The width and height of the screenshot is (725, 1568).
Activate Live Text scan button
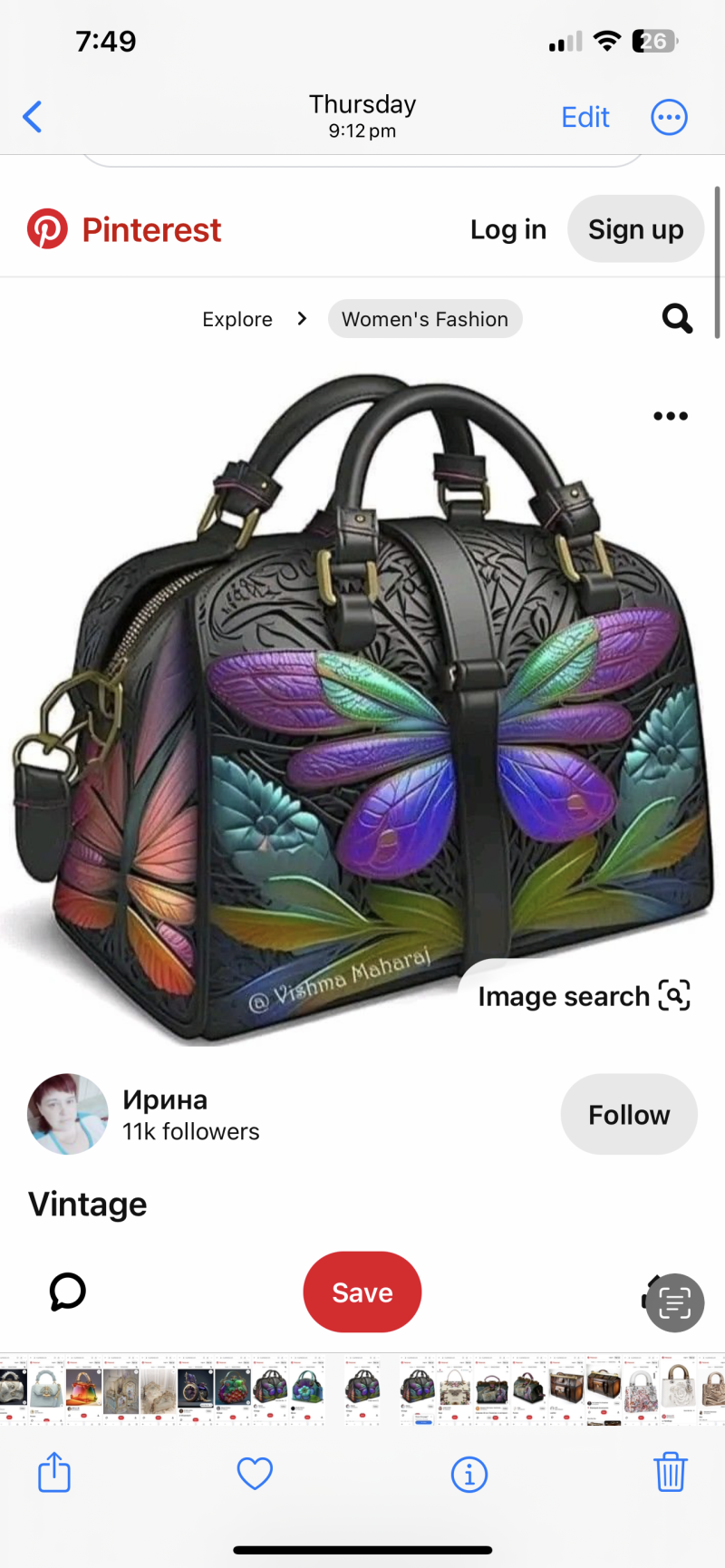point(675,1303)
